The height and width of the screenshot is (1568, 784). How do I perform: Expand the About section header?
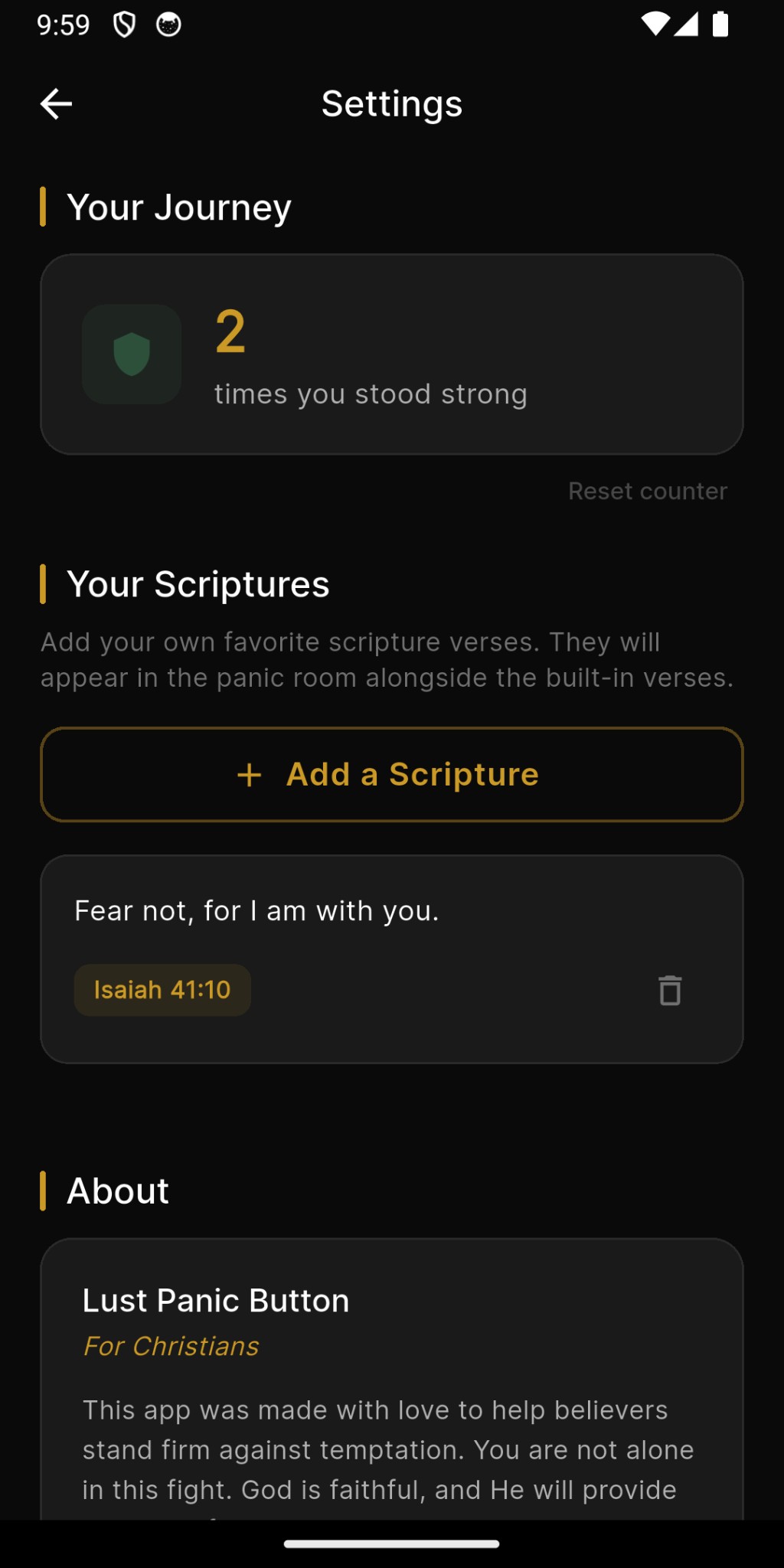[117, 1190]
